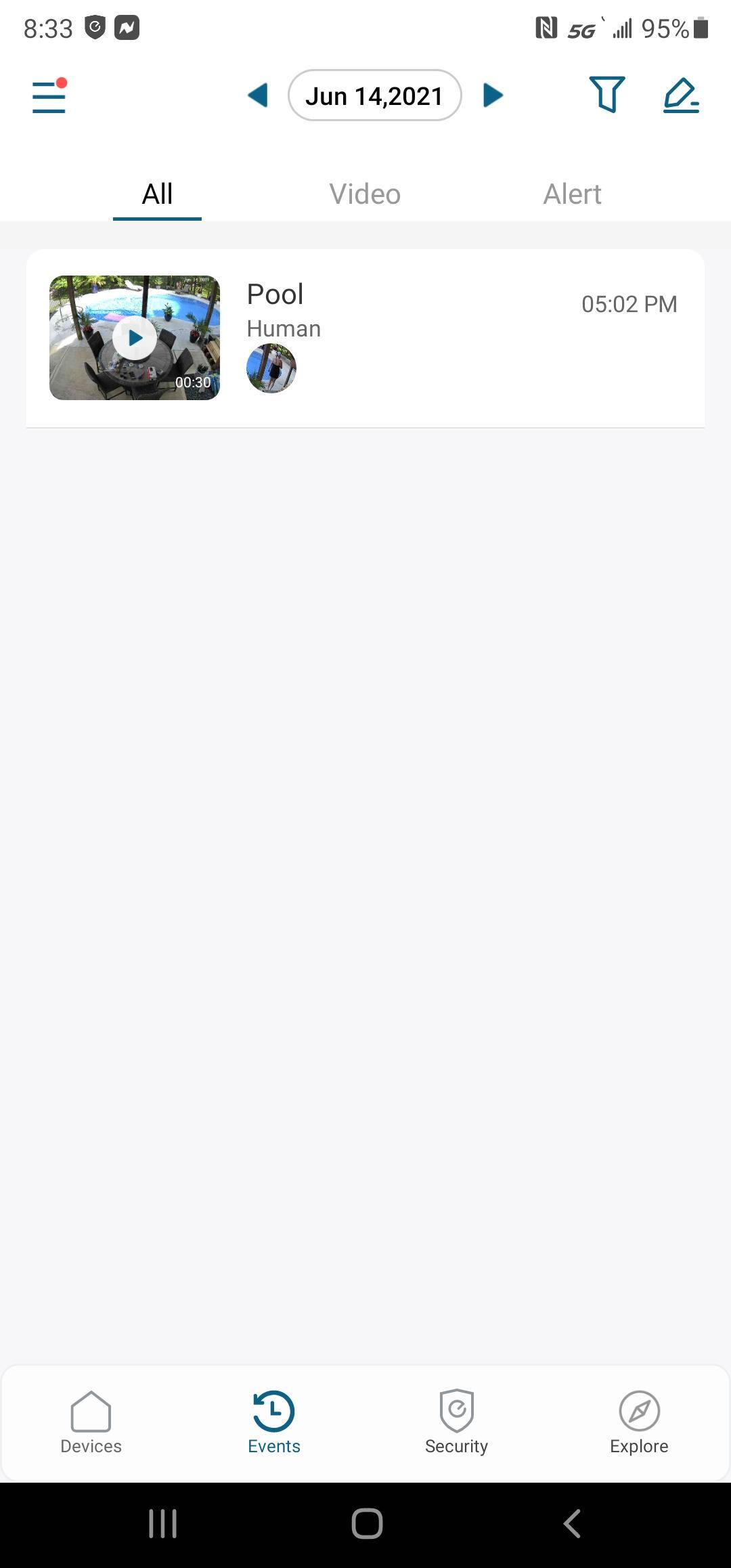This screenshot has height=1568, width=731.
Task: Tap the edit pencil icon
Action: coord(680,95)
